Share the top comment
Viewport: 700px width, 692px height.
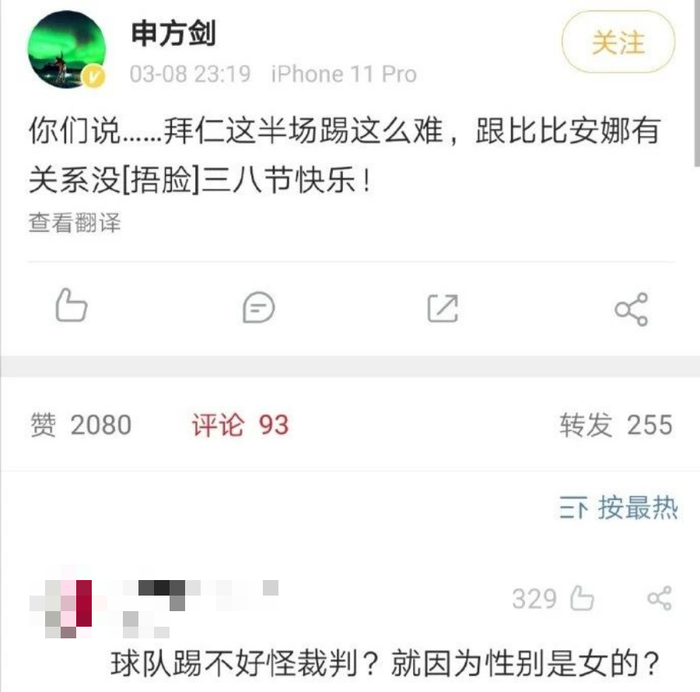tap(659, 599)
